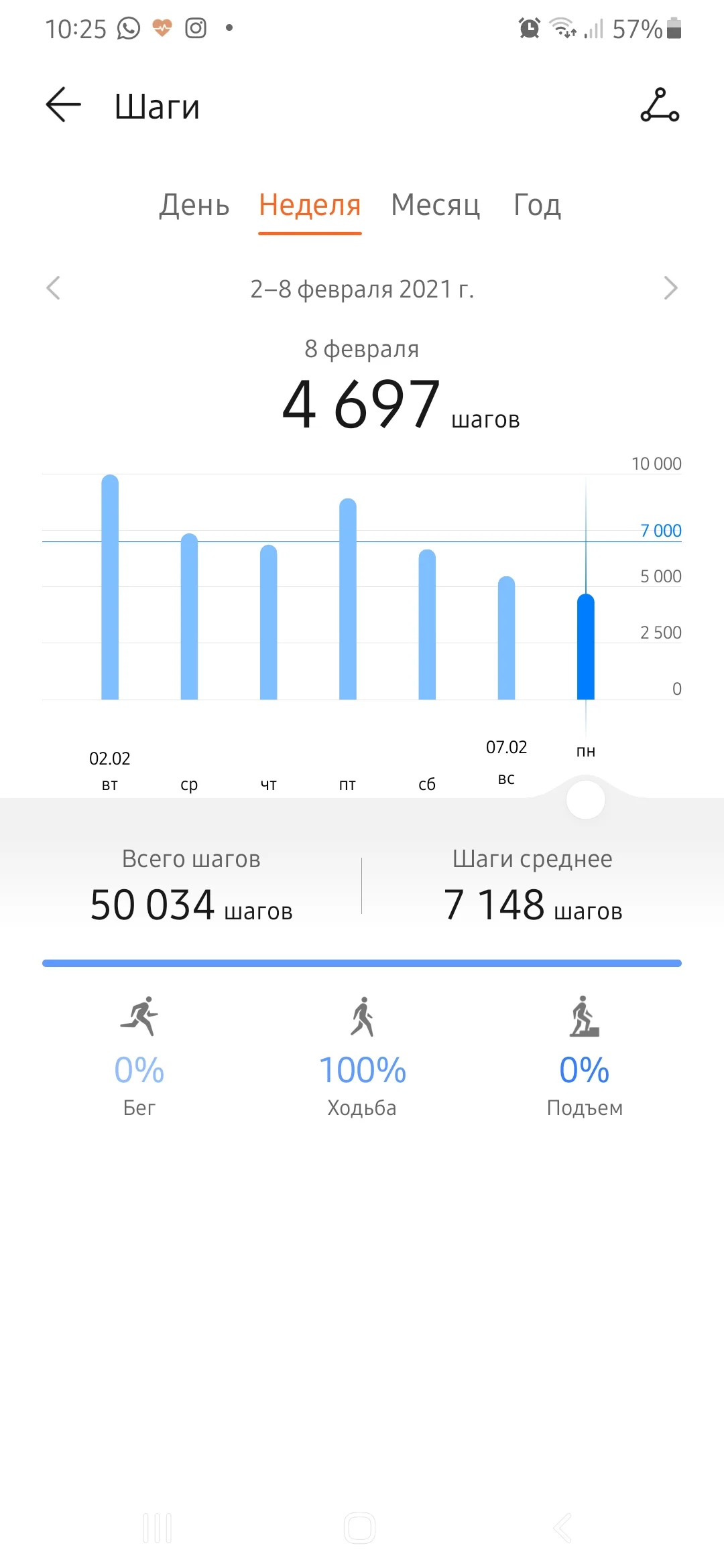
Task: Advance to the next week using right chevron
Action: (x=671, y=289)
